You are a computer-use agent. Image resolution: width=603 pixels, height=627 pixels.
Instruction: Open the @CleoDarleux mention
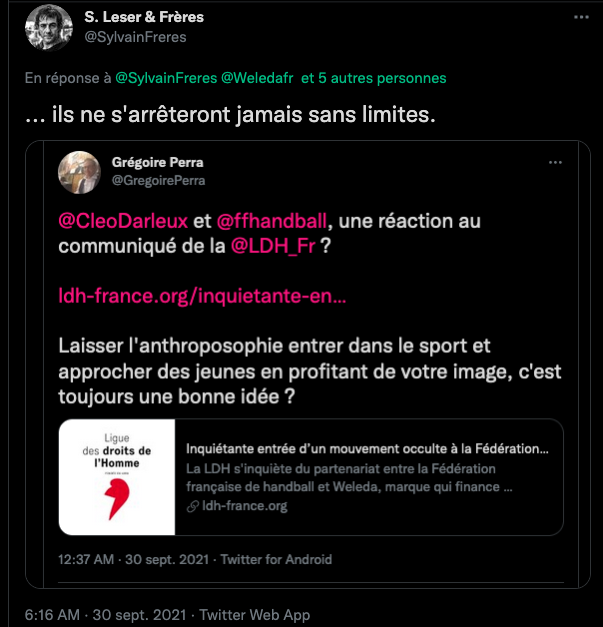(123, 218)
